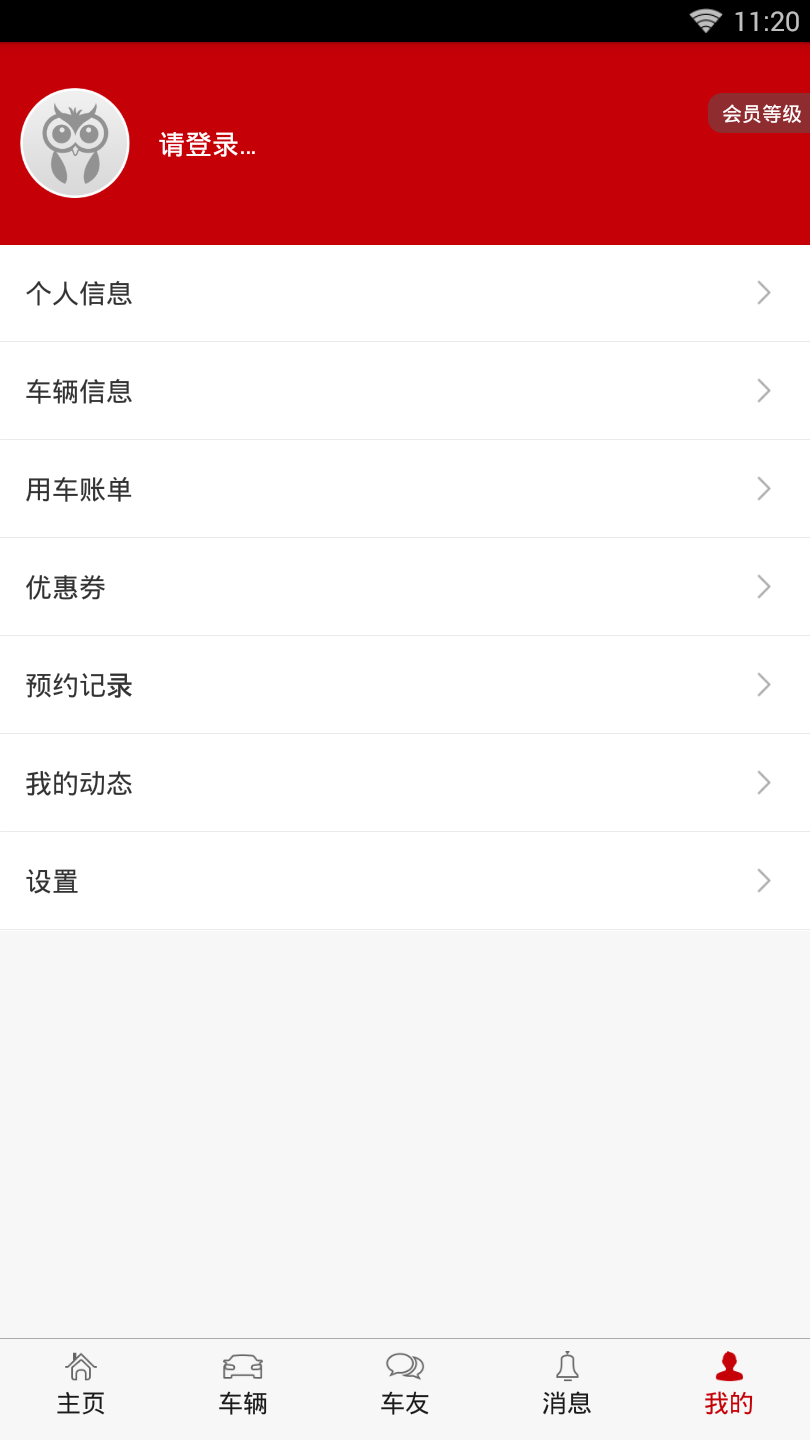View 预约记录 booking records
The image size is (810, 1440).
click(x=404, y=685)
